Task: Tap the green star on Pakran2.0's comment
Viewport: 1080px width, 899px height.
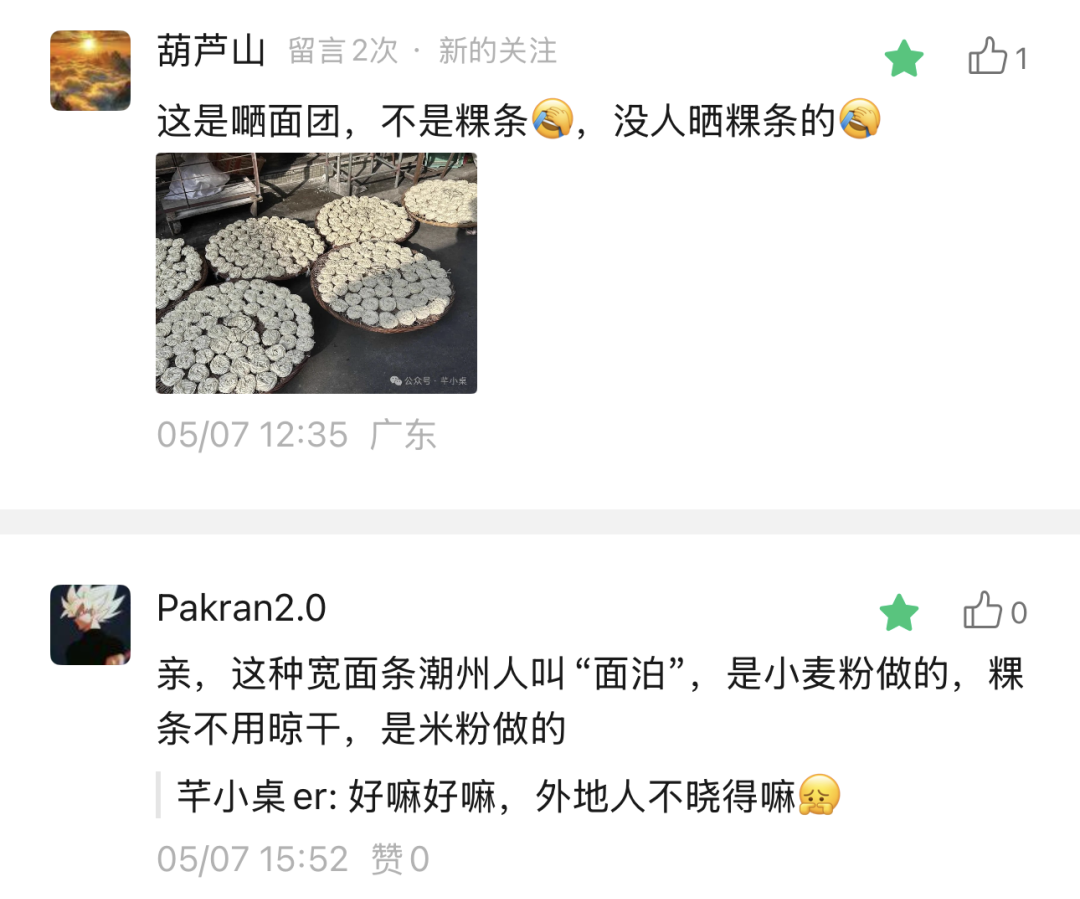Action: (x=899, y=612)
